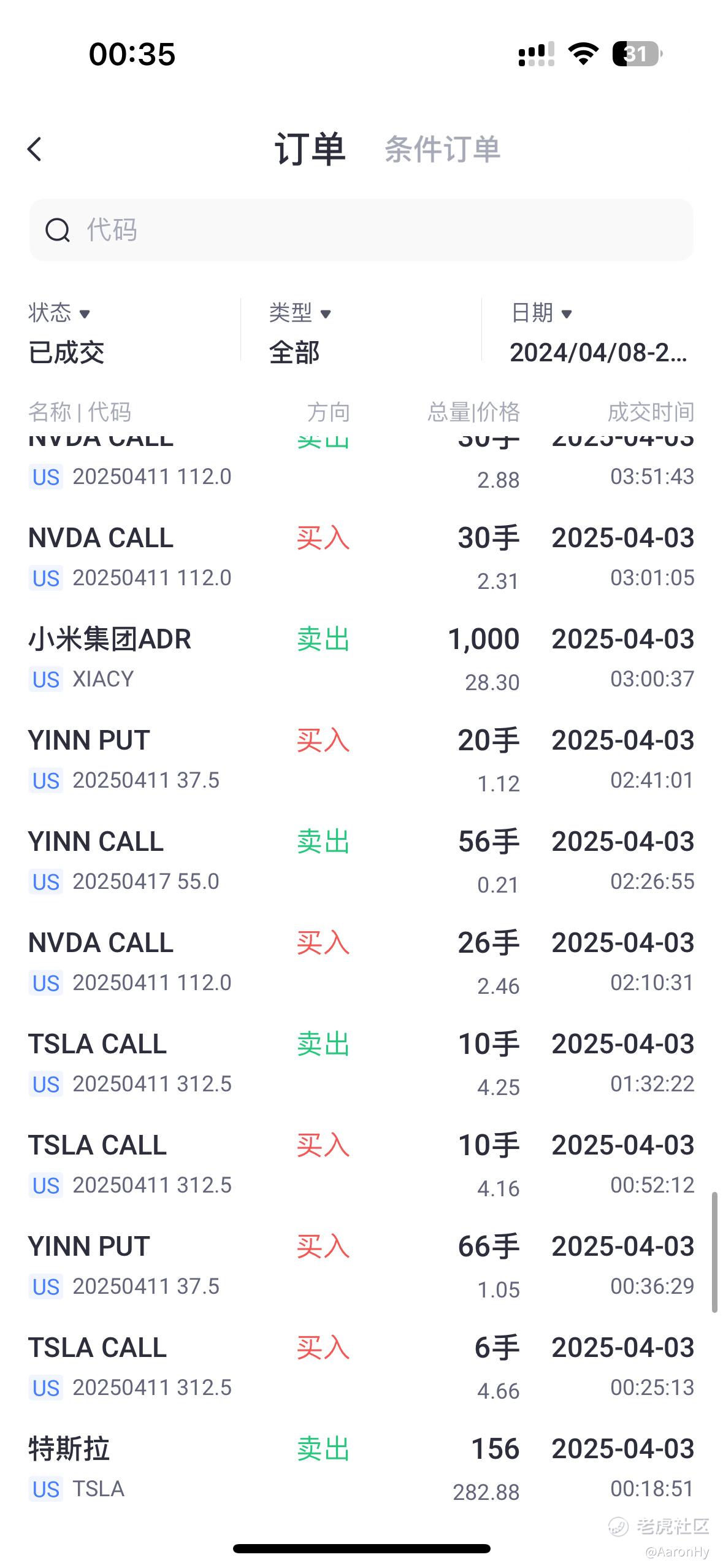Open the YINN CALL 55.0 sell order

(x=361, y=861)
